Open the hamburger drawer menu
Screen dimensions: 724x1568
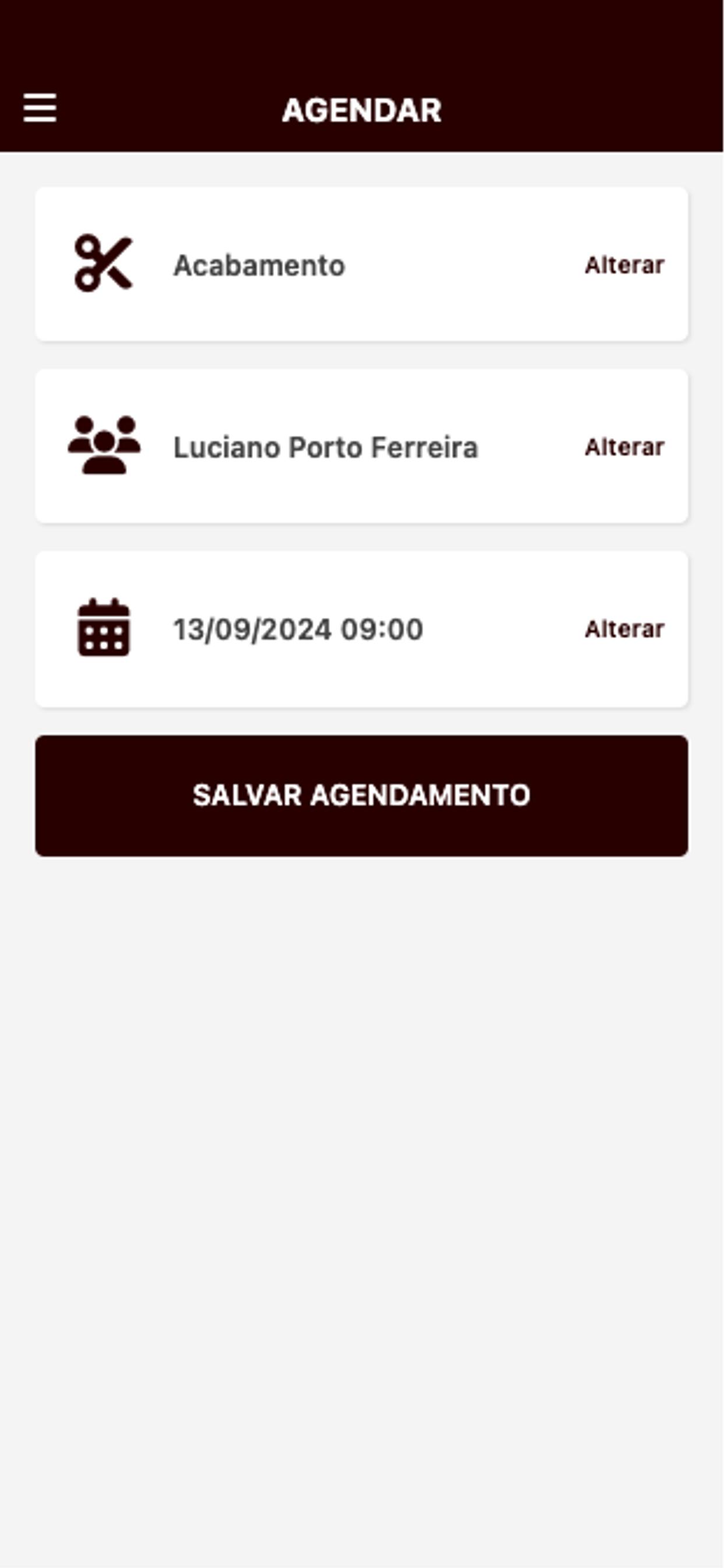pos(40,108)
